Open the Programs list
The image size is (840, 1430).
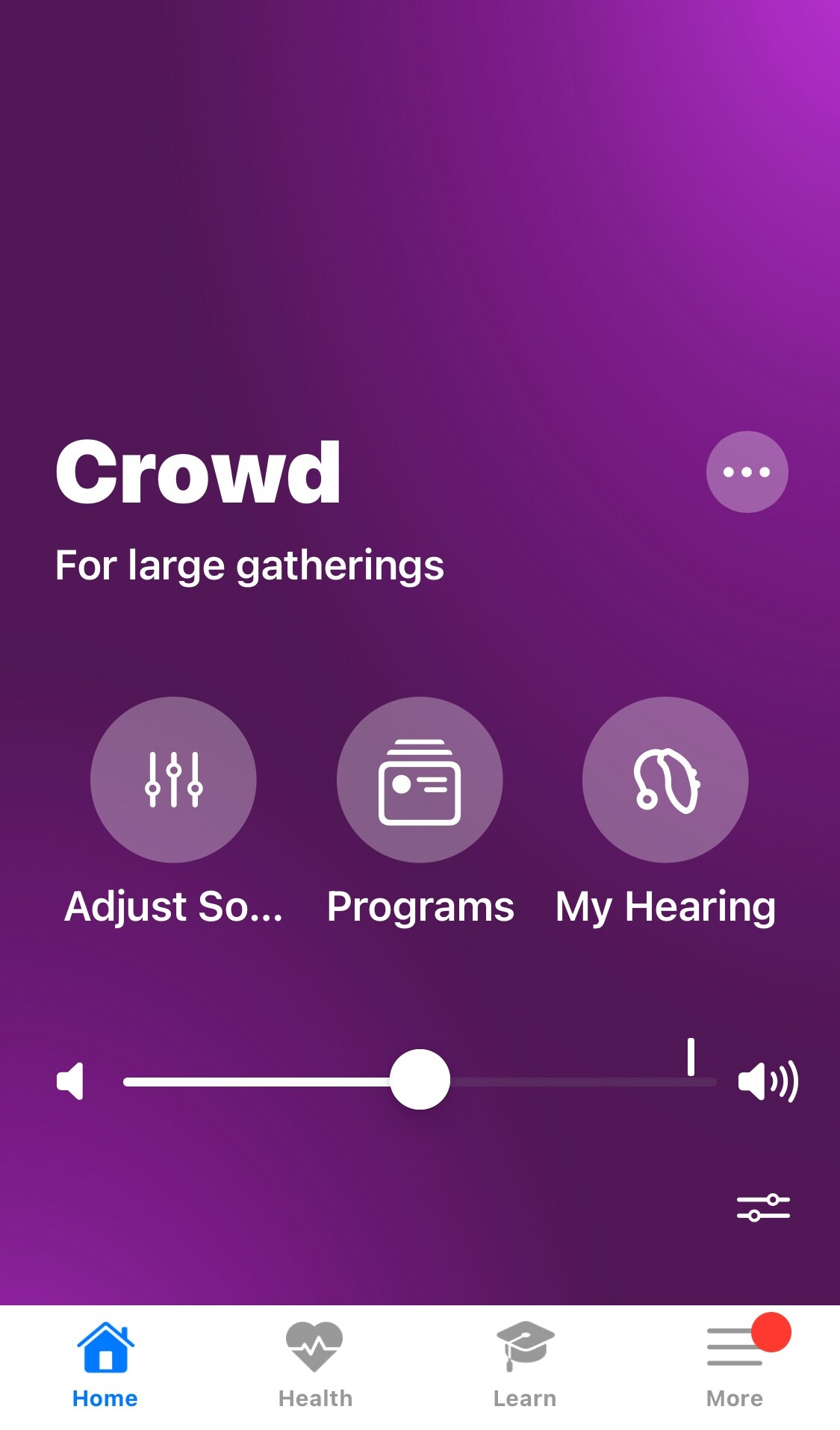420,780
